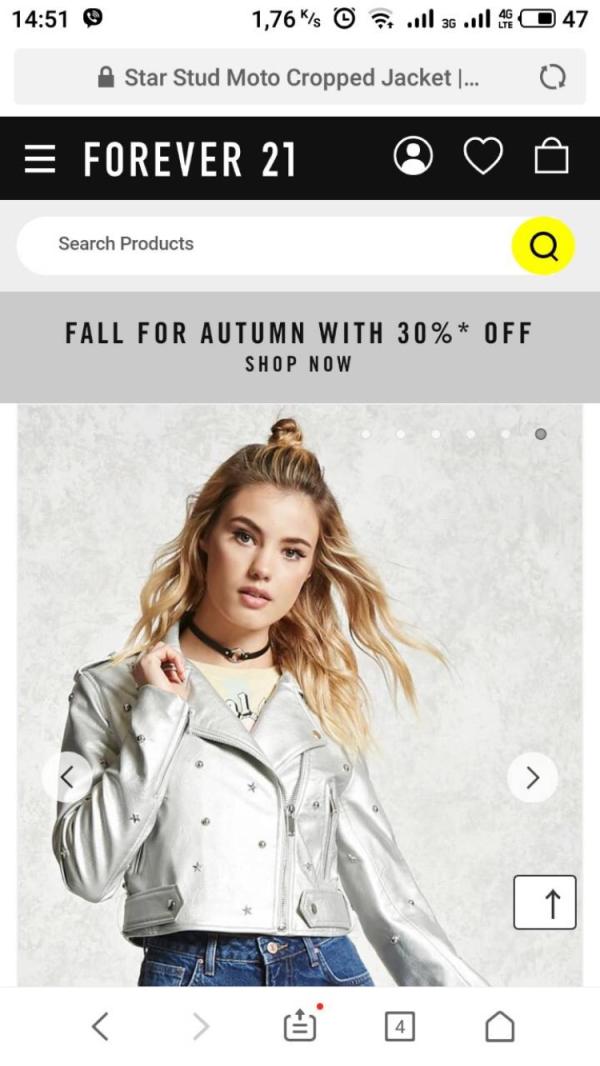Reload the page from the address bar
The height and width of the screenshot is (1066, 600).
pyautogui.click(x=552, y=78)
